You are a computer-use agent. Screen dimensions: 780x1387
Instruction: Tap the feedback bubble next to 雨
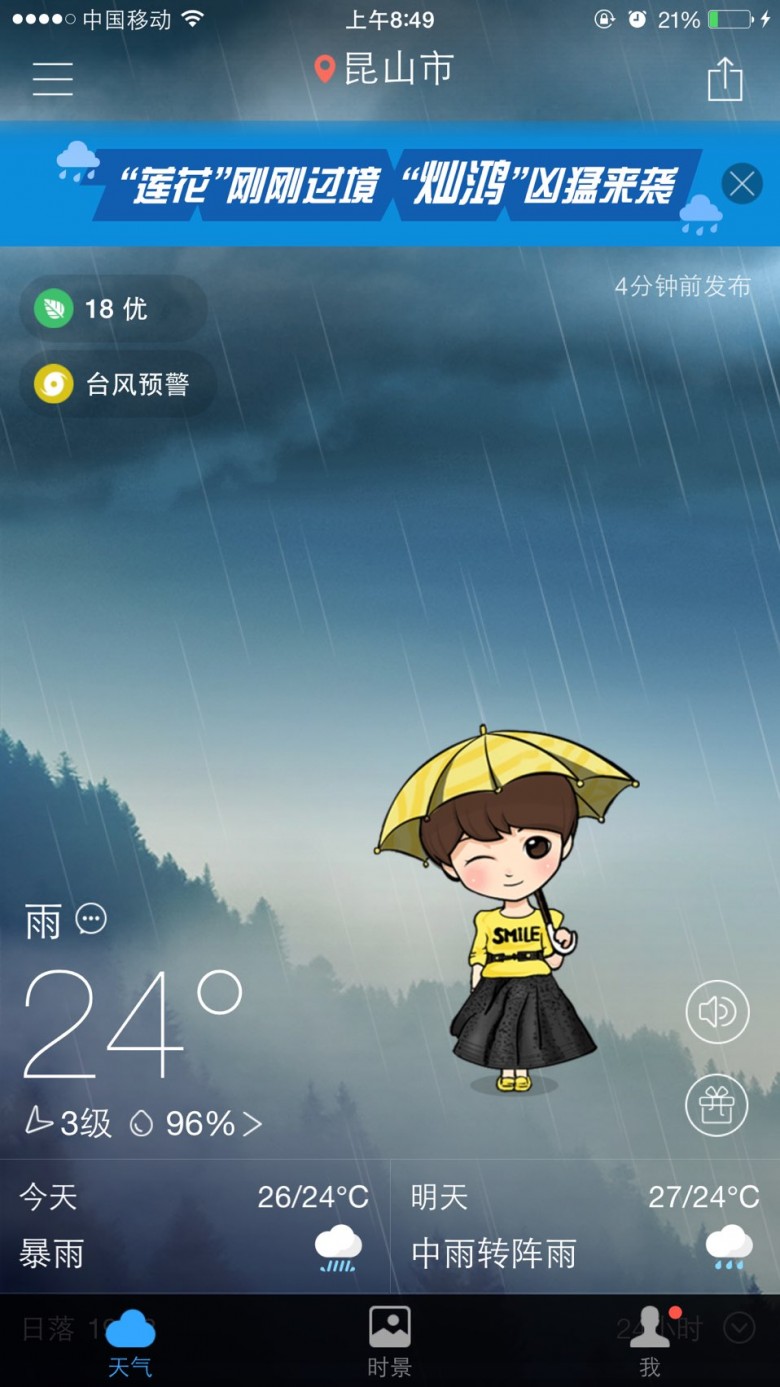[x=91, y=918]
